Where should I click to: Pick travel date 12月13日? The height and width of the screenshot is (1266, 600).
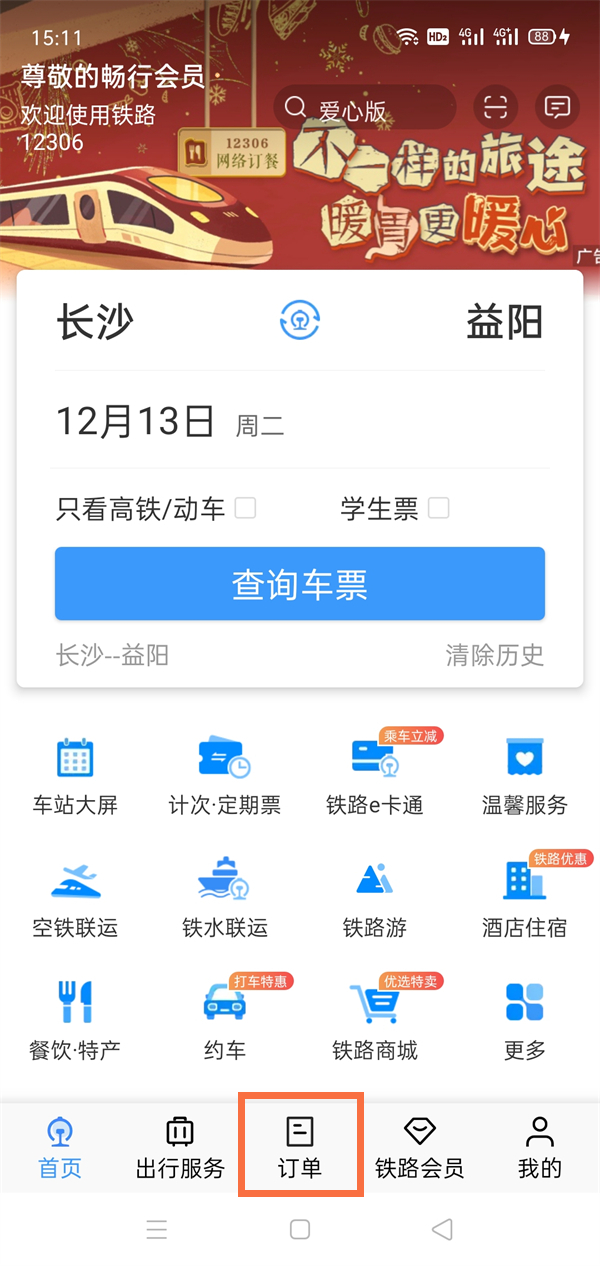(x=135, y=422)
